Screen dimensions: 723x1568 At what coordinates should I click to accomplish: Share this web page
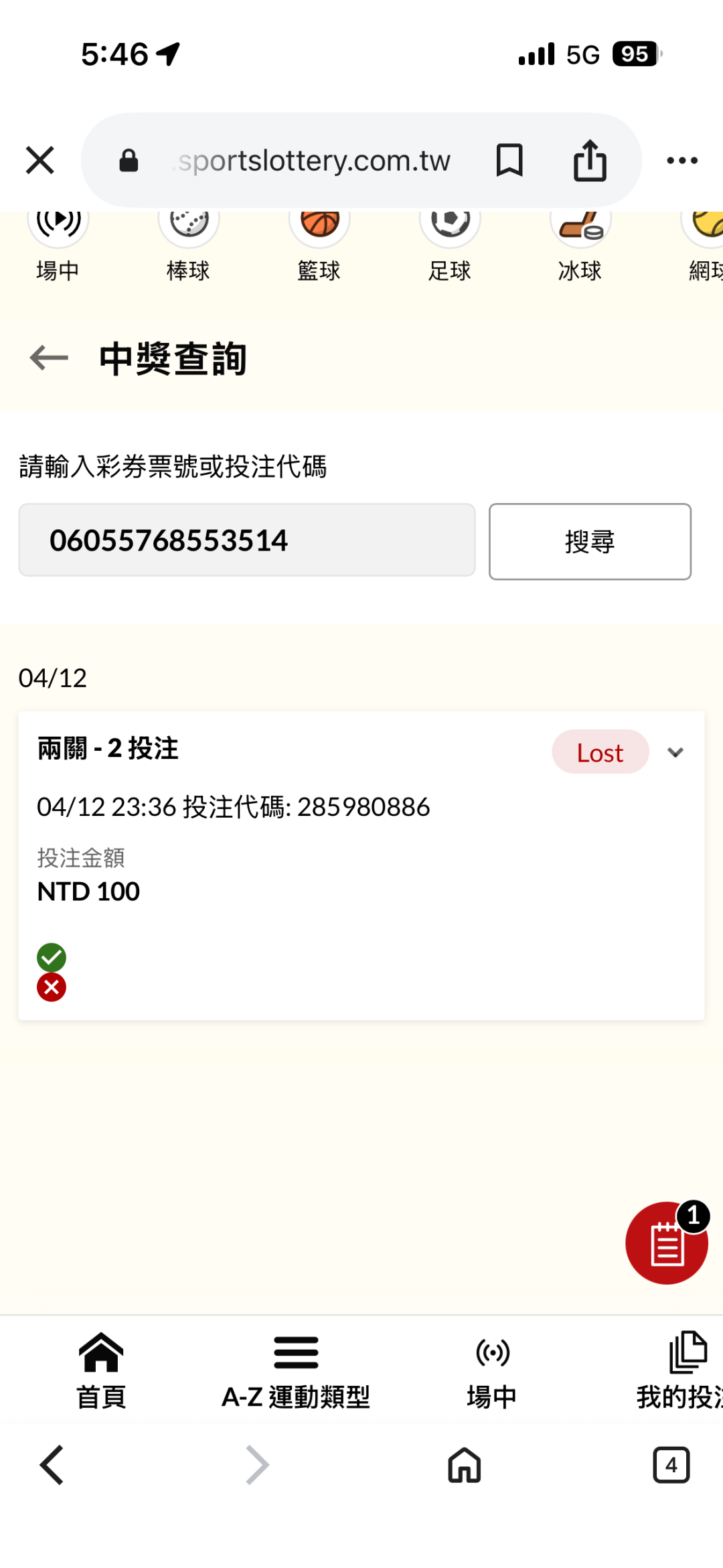tap(590, 161)
